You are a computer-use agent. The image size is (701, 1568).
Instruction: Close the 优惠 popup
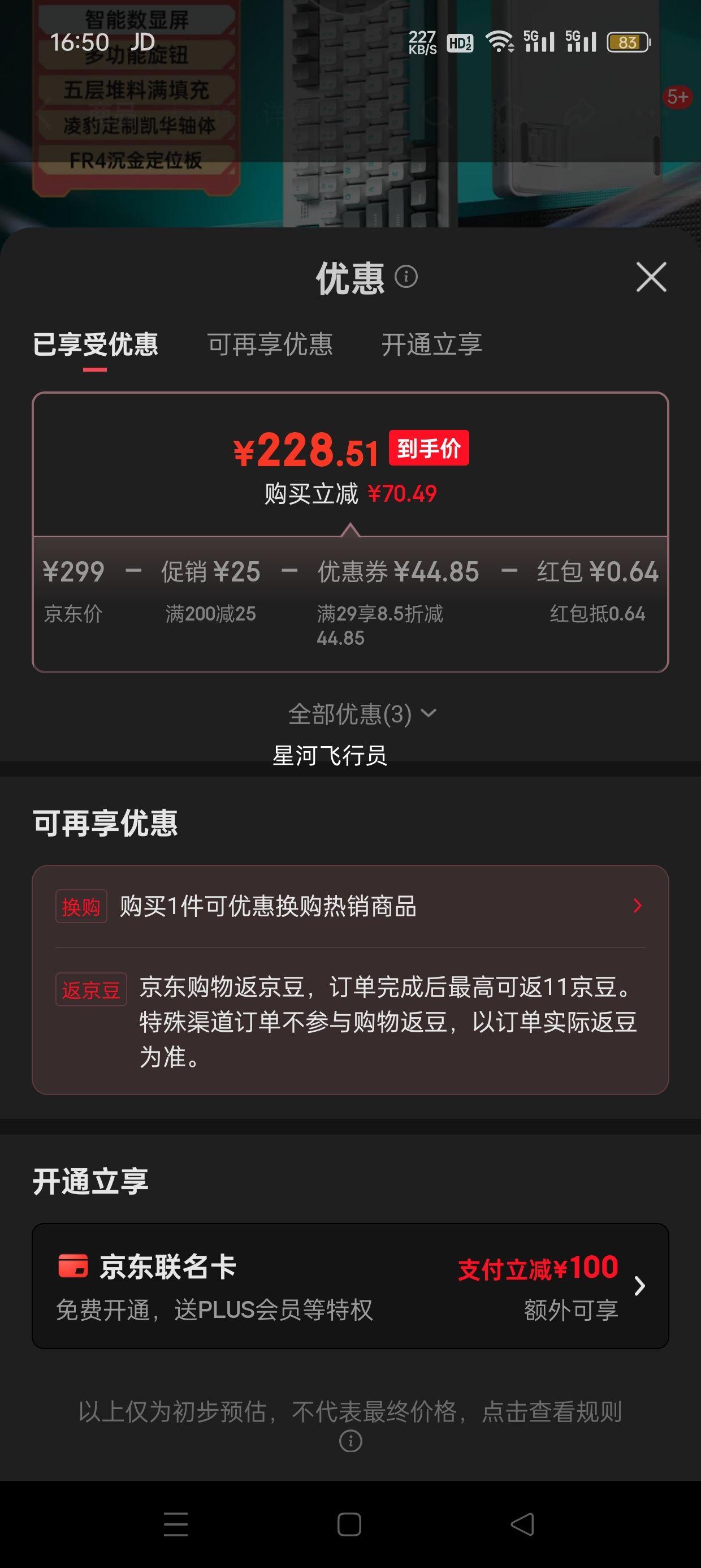click(x=651, y=278)
